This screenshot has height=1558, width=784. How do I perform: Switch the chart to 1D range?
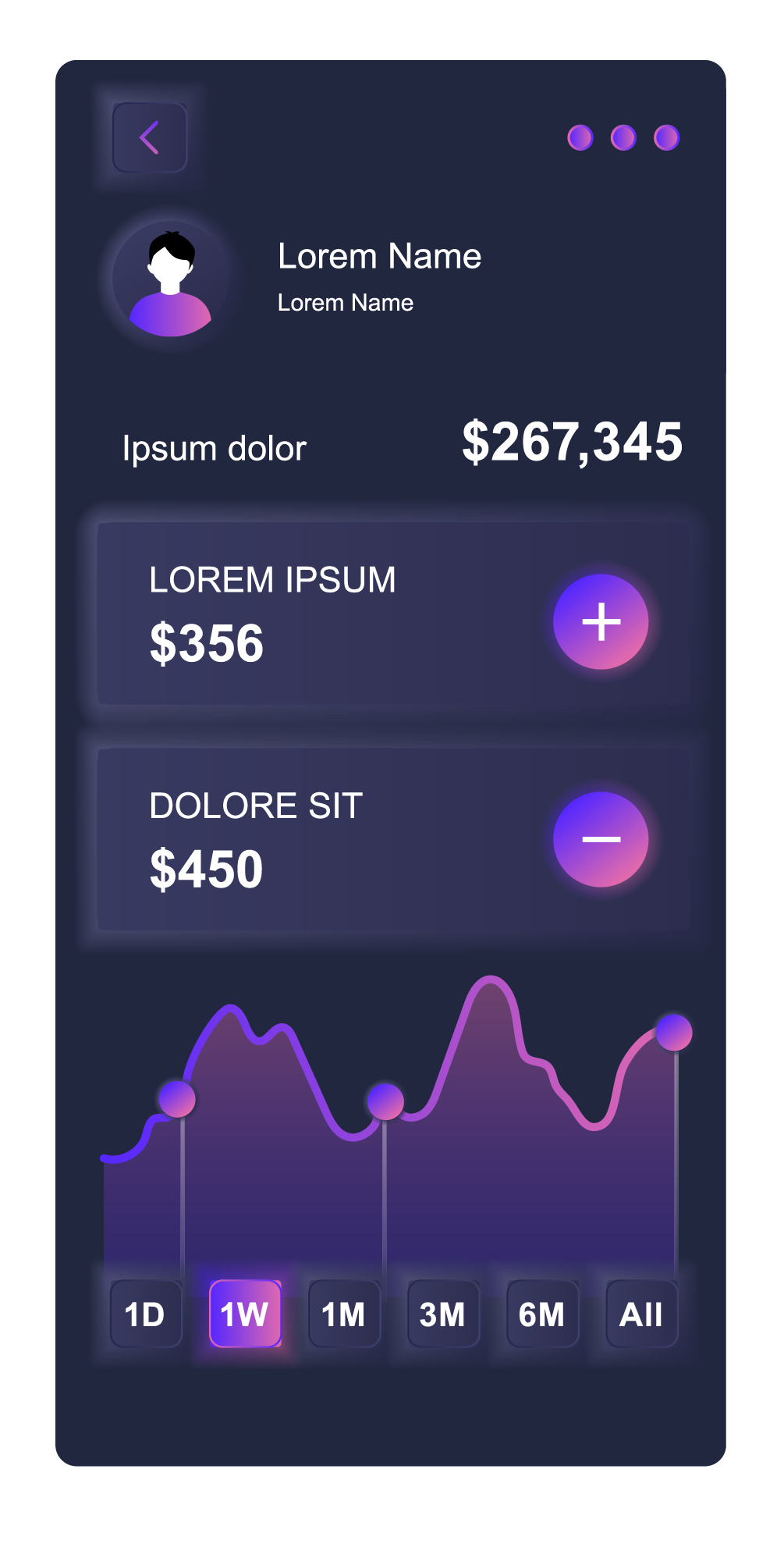pos(146,1314)
